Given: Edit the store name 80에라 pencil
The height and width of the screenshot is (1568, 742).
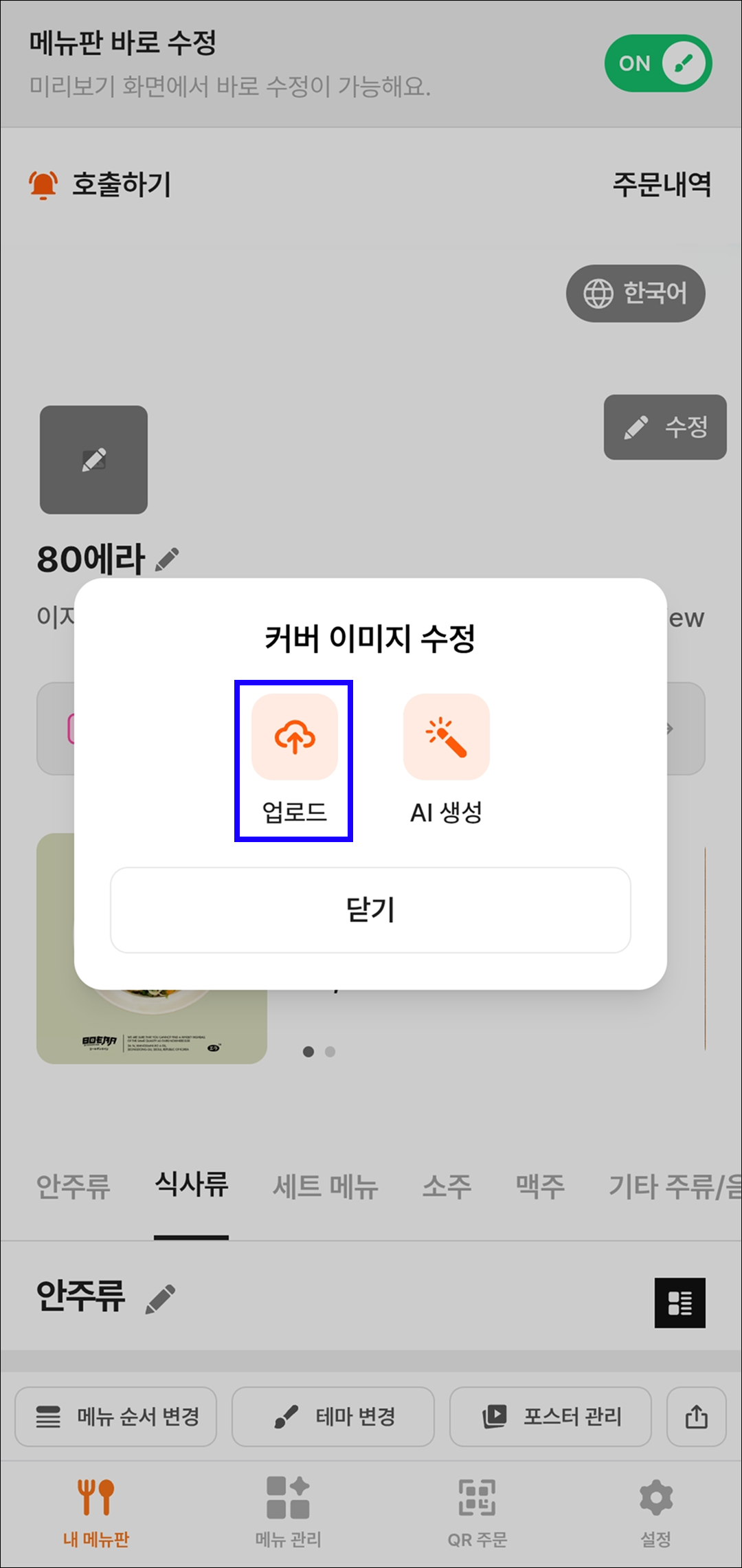Looking at the screenshot, I should (167, 559).
